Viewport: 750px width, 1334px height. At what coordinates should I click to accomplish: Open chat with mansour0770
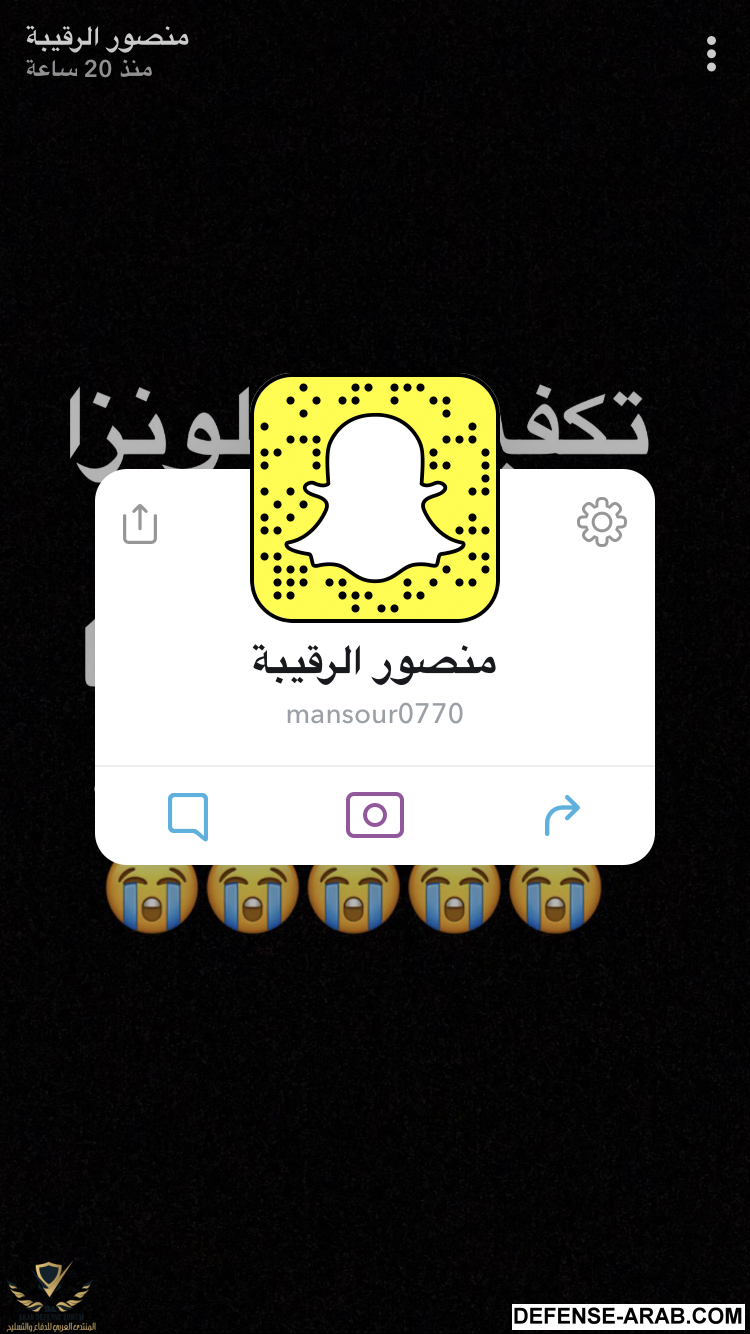tap(188, 815)
